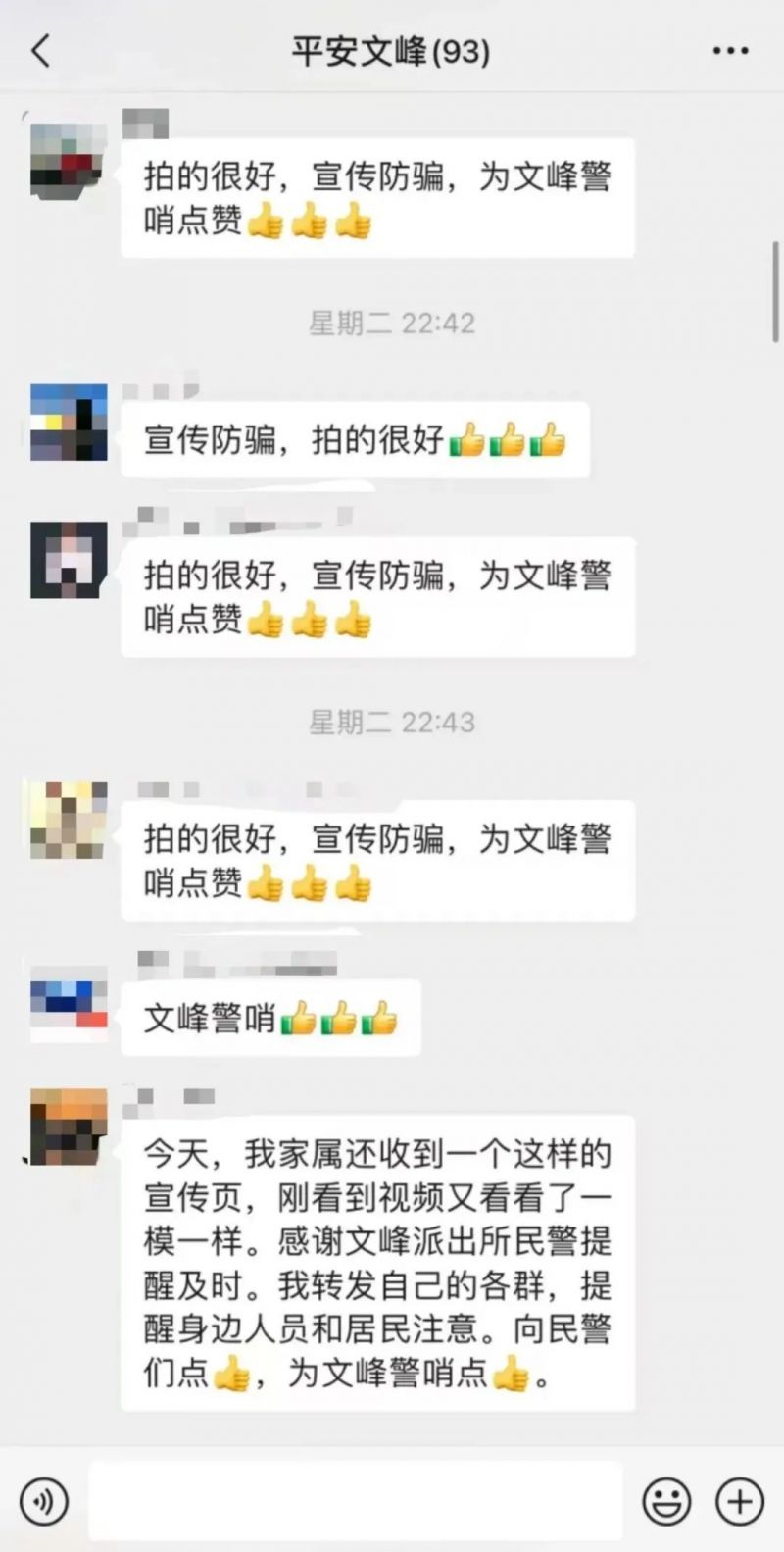Viewport: 784px width, 1552px height.
Task: Open the plus attachment menu
Action: tap(739, 1500)
